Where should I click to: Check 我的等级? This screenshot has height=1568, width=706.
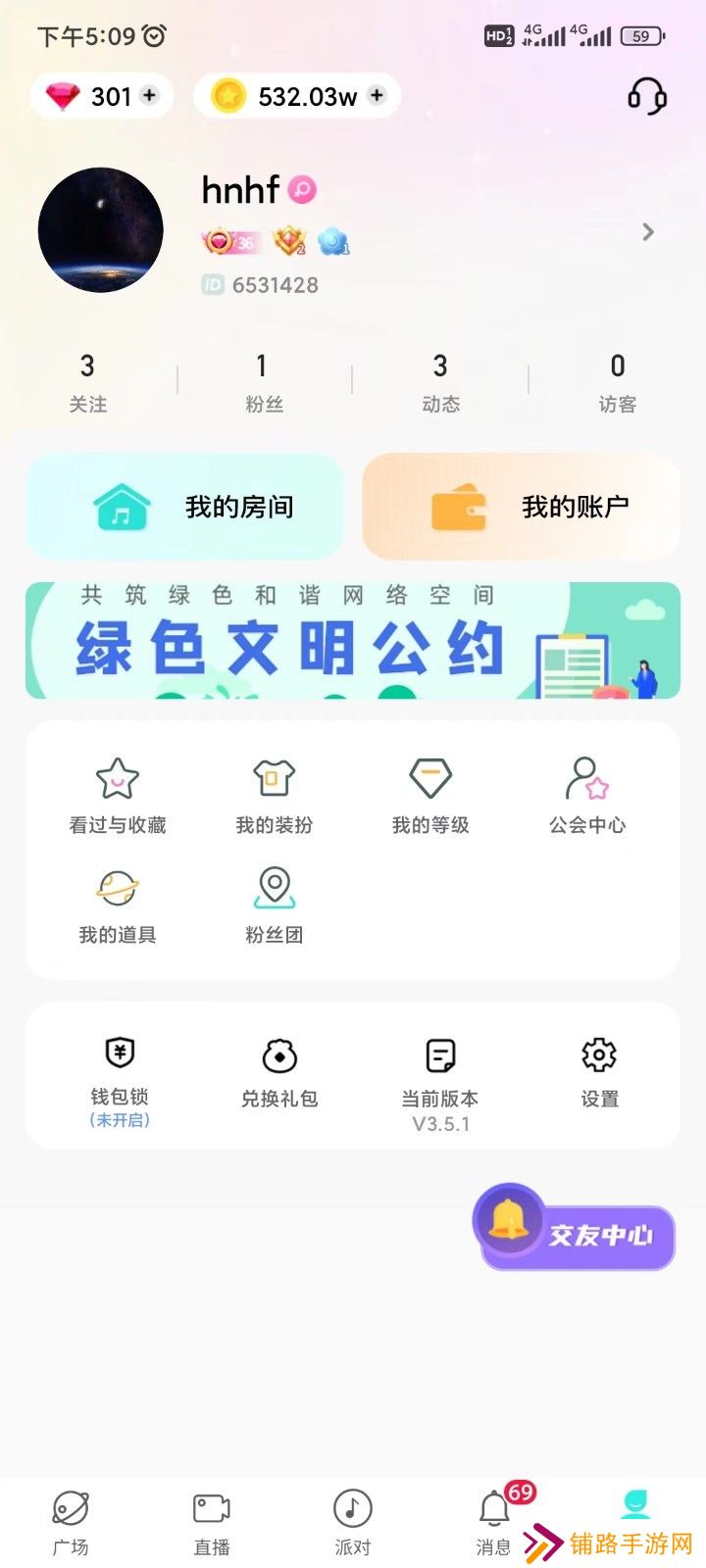coord(430,796)
